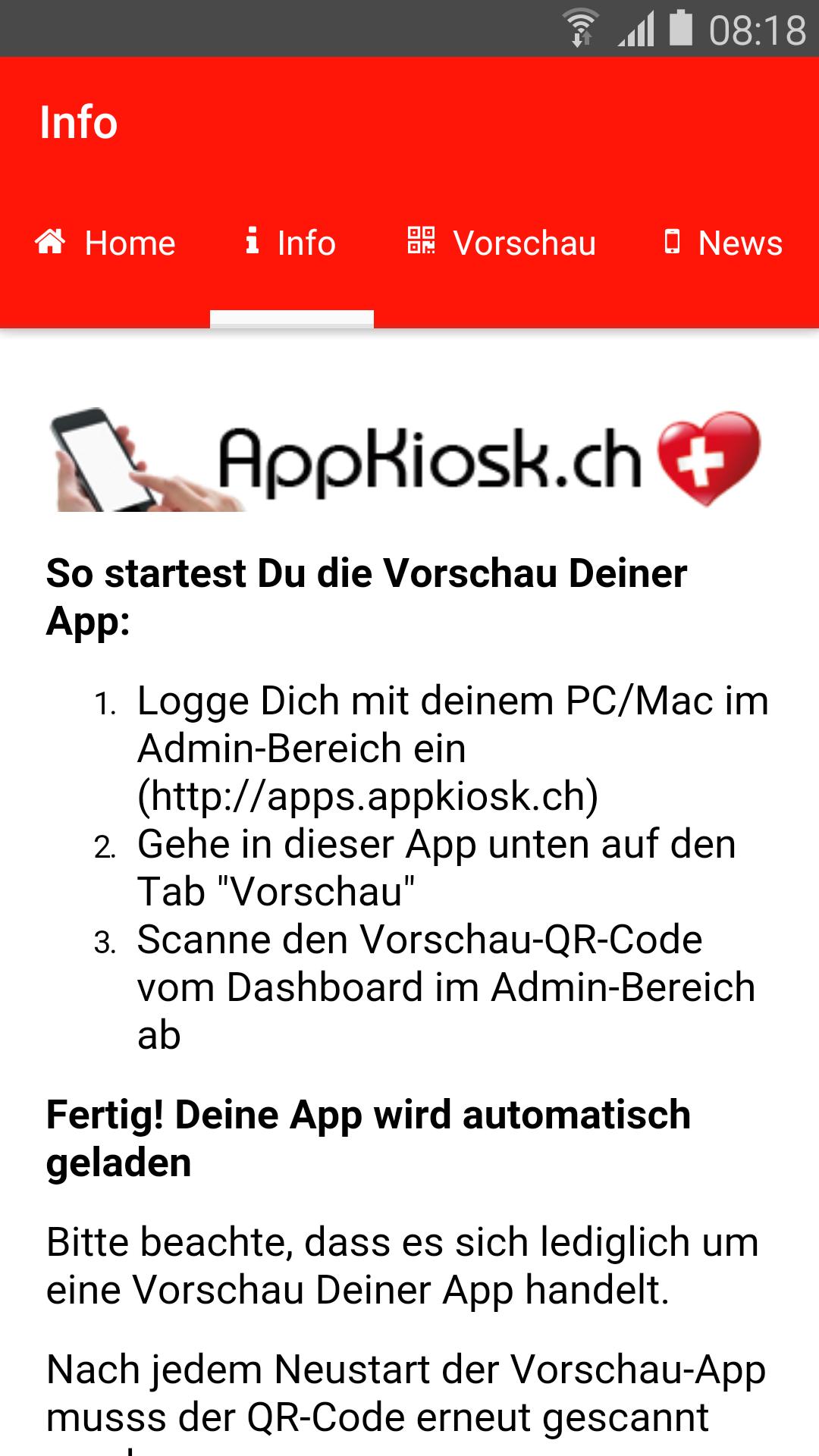Select the currently active Info tab
Image resolution: width=819 pixels, height=1456 pixels.
coord(292,243)
